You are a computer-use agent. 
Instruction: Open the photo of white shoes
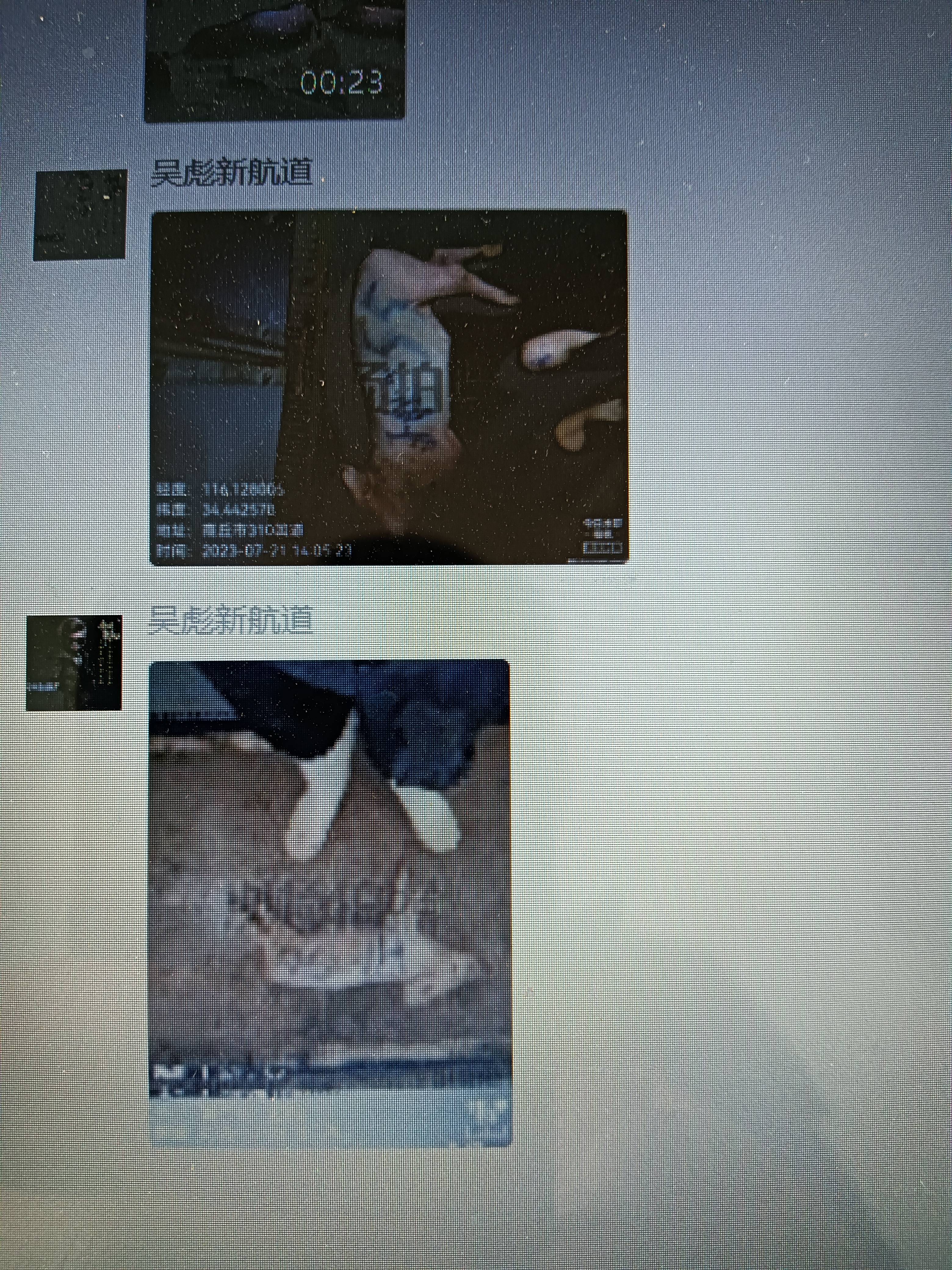point(330,902)
